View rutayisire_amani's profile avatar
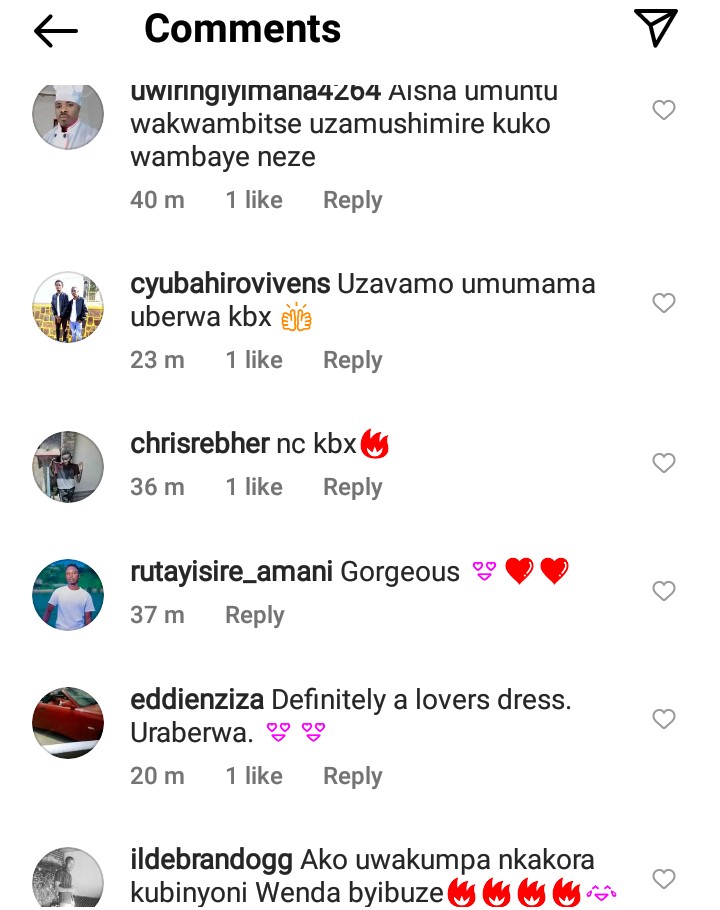 (68, 595)
